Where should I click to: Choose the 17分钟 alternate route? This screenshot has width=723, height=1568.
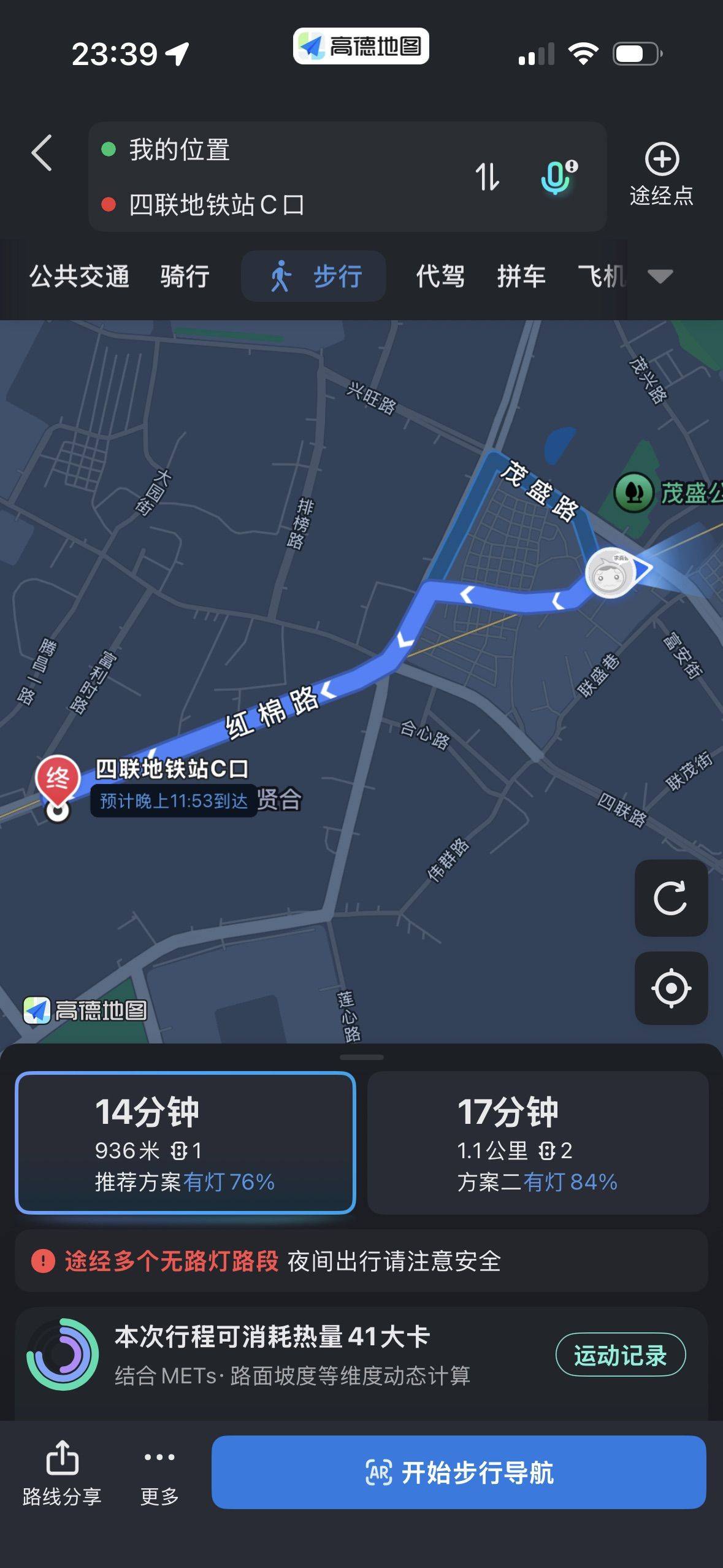pyautogui.click(x=537, y=1143)
